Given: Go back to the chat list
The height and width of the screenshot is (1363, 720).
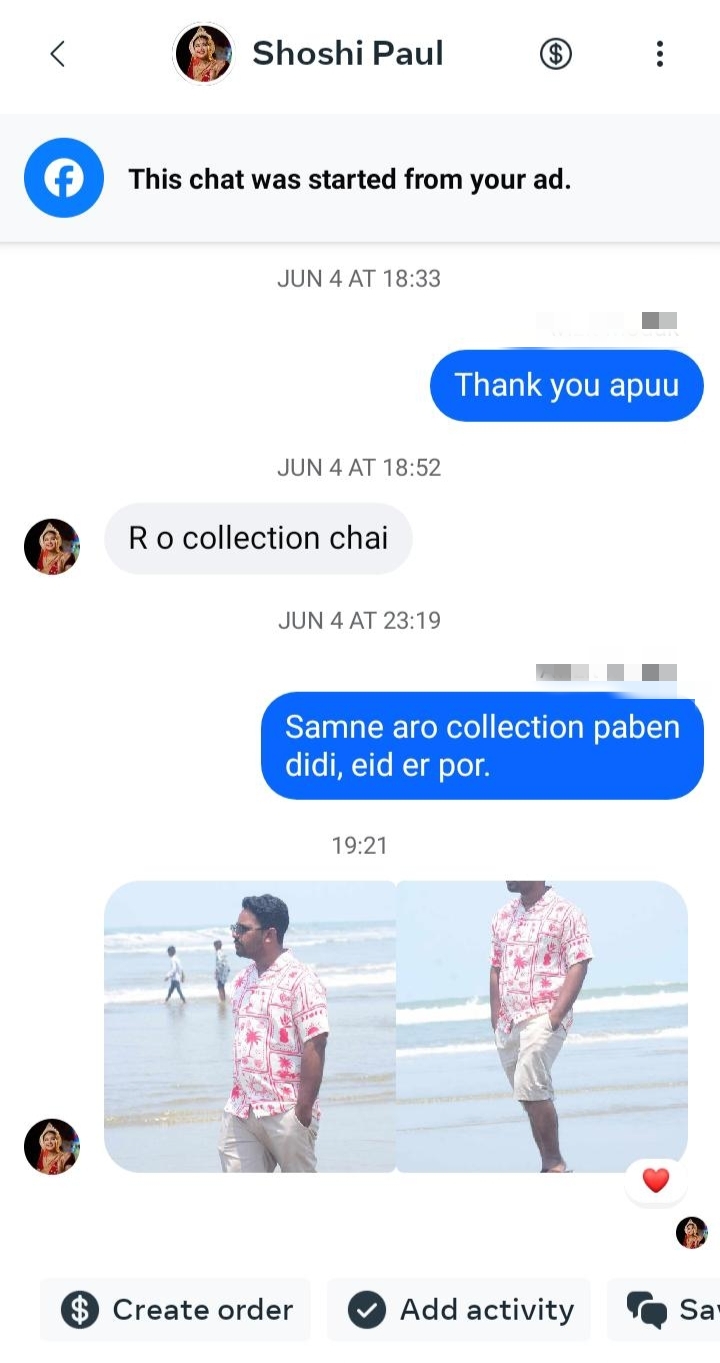Looking at the screenshot, I should [58, 54].
